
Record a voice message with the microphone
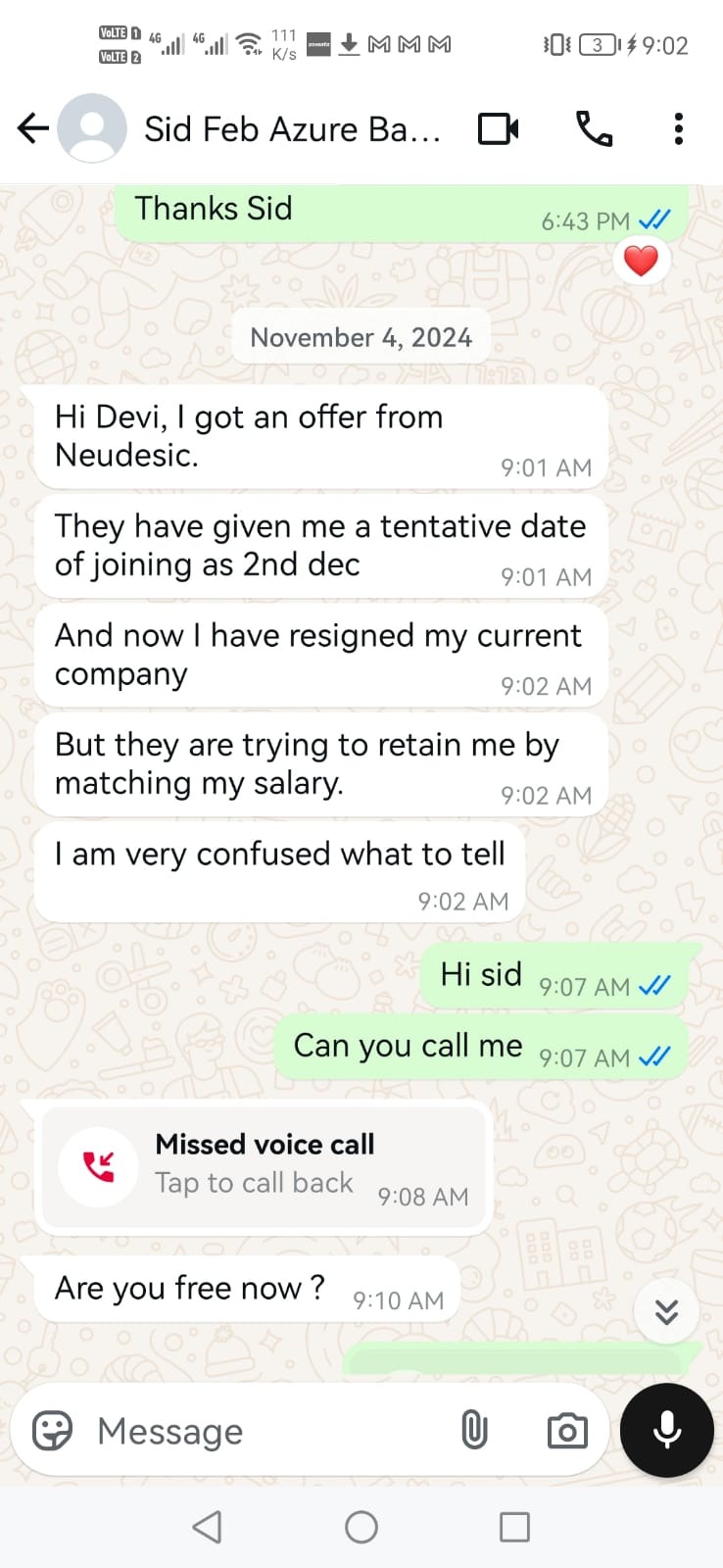(667, 1430)
